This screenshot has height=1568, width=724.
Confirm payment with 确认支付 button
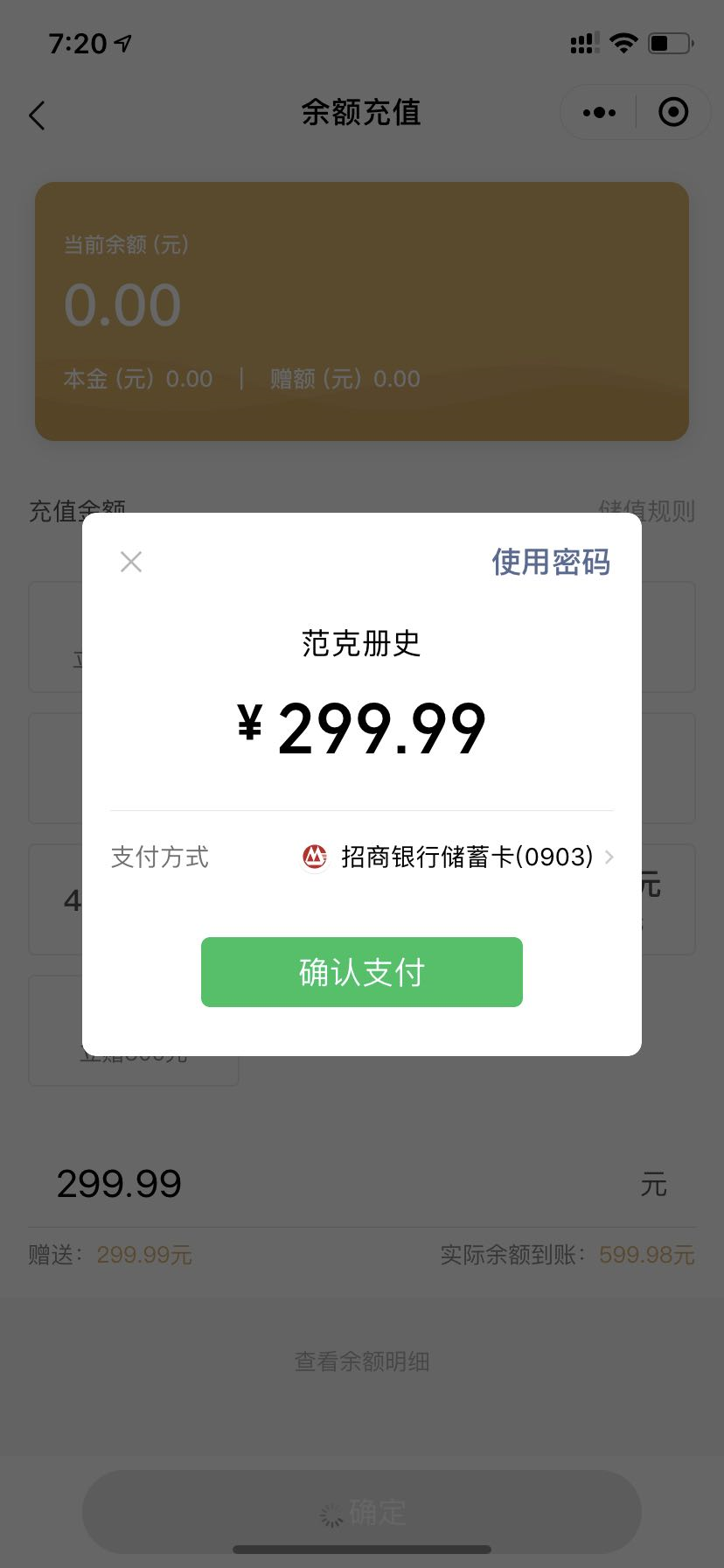362,972
